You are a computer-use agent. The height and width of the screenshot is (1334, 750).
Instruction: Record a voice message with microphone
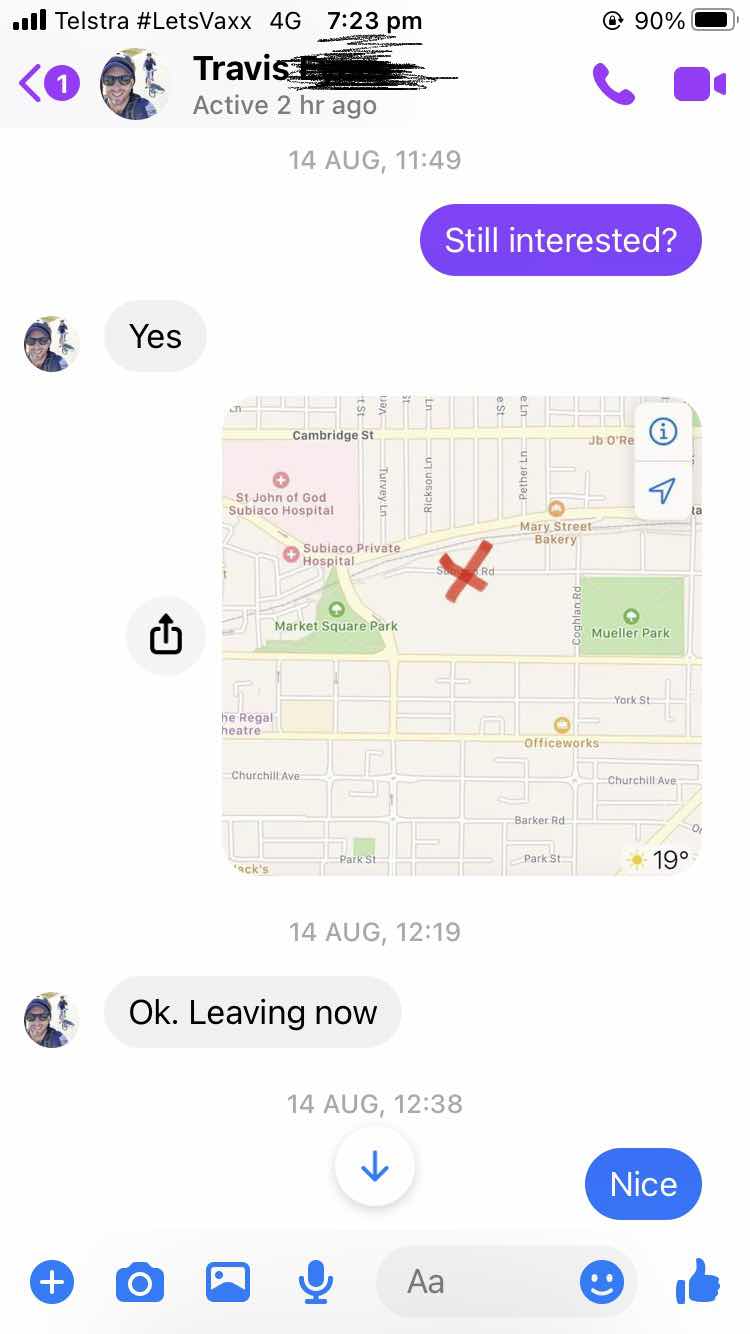pos(316,1281)
